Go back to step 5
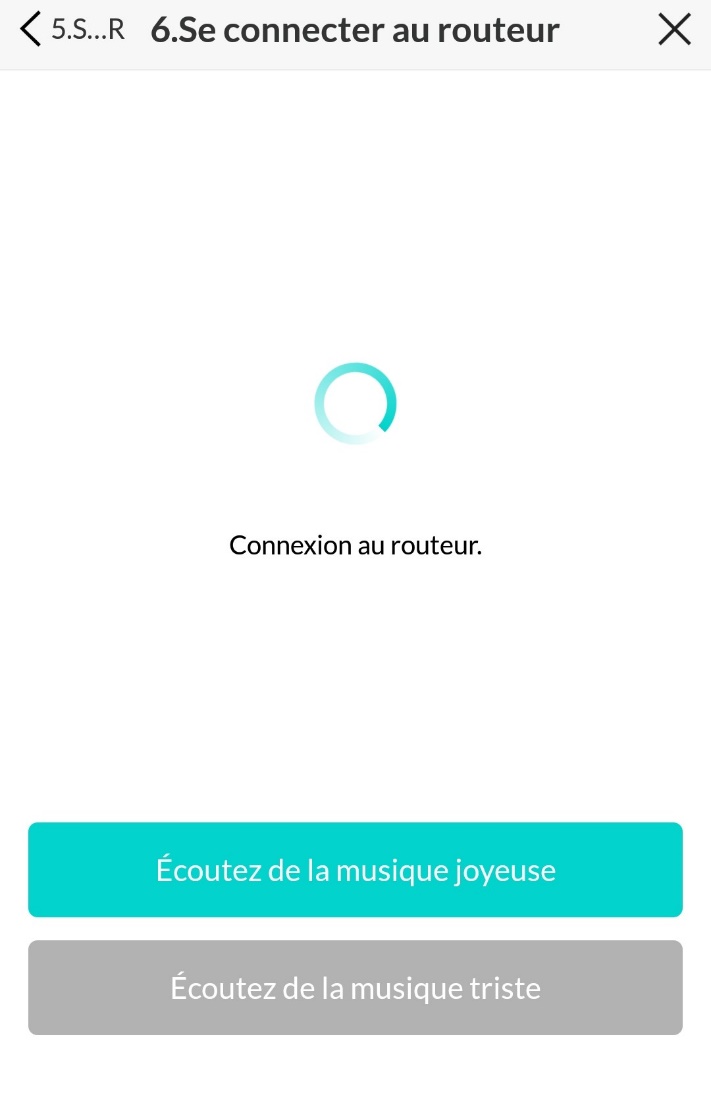The image size is (711, 1099). (70, 30)
